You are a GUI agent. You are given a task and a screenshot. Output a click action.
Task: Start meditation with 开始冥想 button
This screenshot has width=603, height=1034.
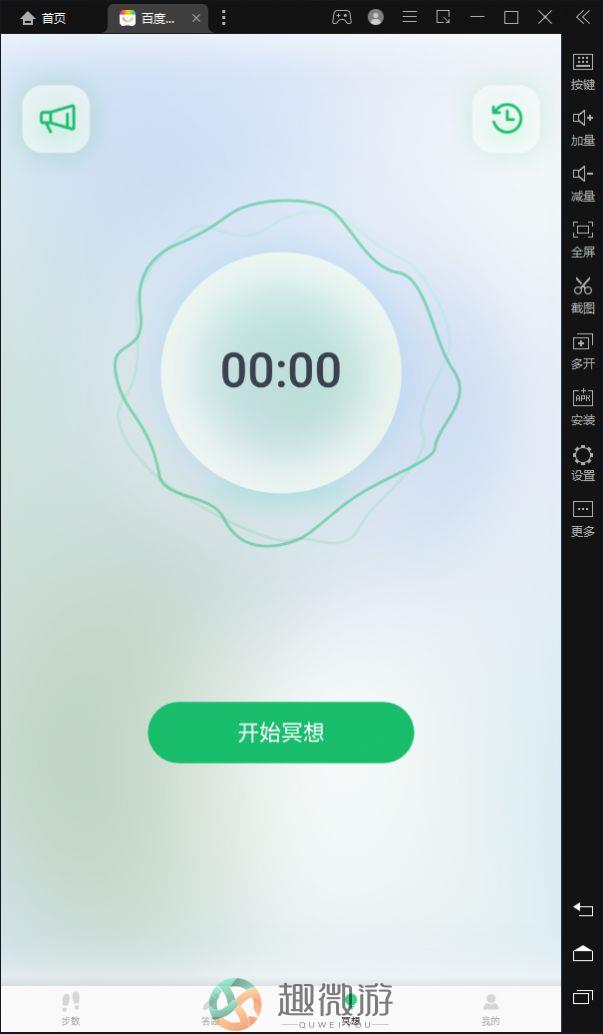tap(281, 732)
